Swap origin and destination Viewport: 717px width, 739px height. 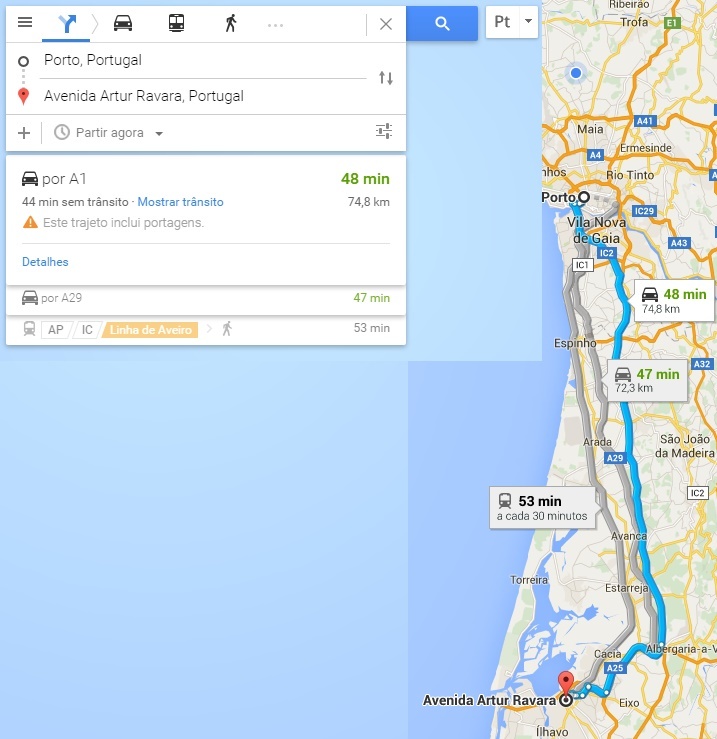click(386, 78)
